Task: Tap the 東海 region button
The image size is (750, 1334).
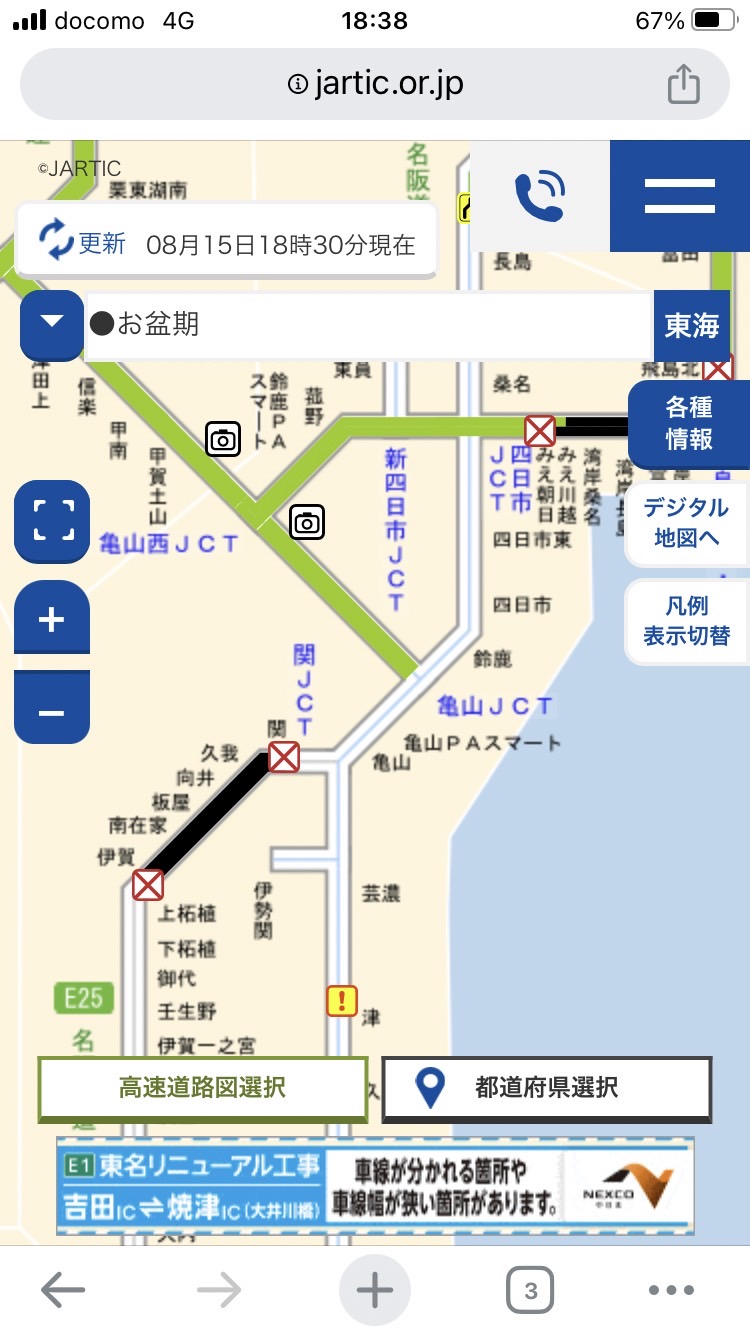Action: click(692, 326)
